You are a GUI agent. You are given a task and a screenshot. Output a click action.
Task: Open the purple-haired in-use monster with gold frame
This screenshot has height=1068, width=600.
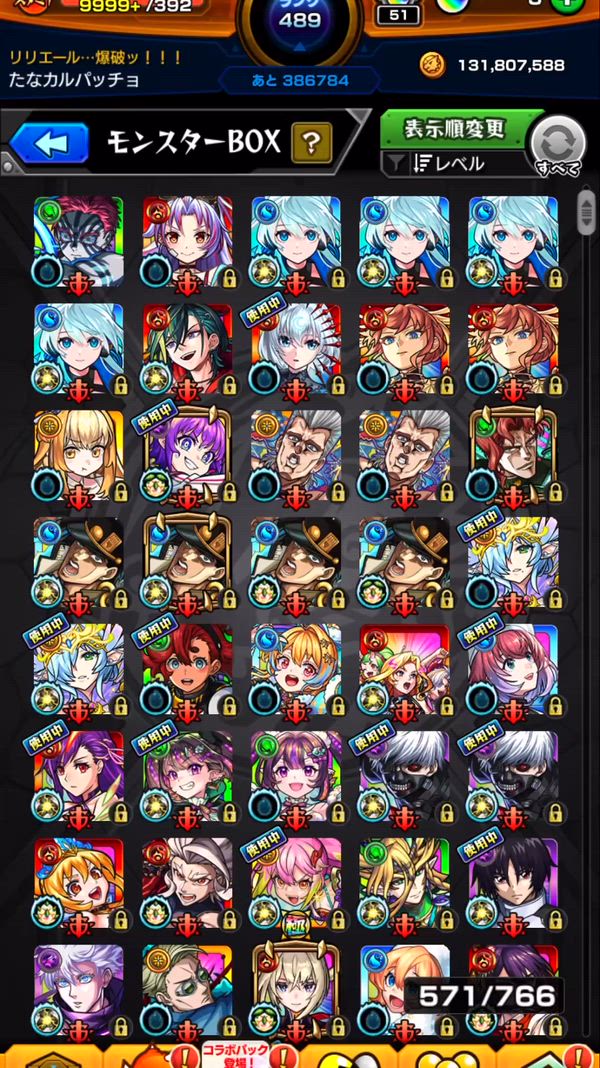tap(187, 456)
